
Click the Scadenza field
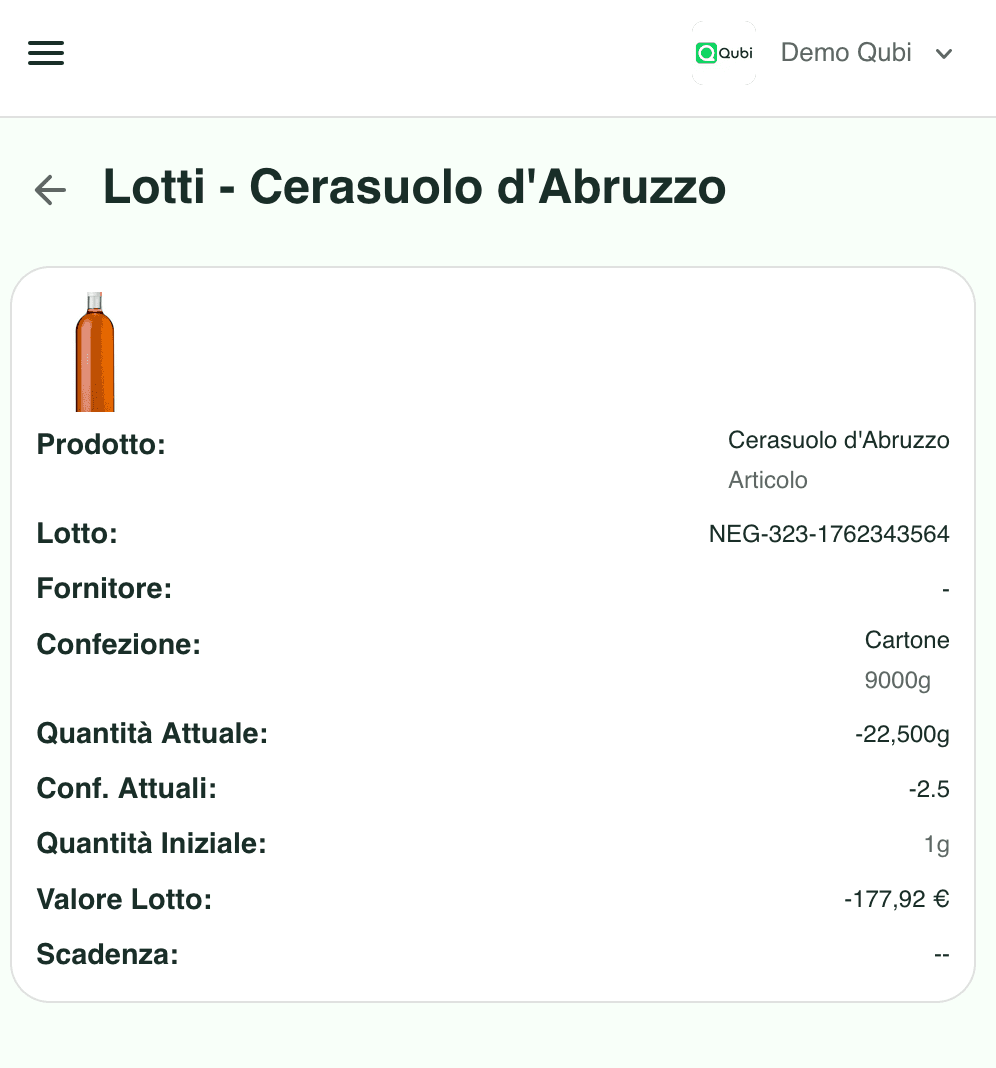point(106,954)
